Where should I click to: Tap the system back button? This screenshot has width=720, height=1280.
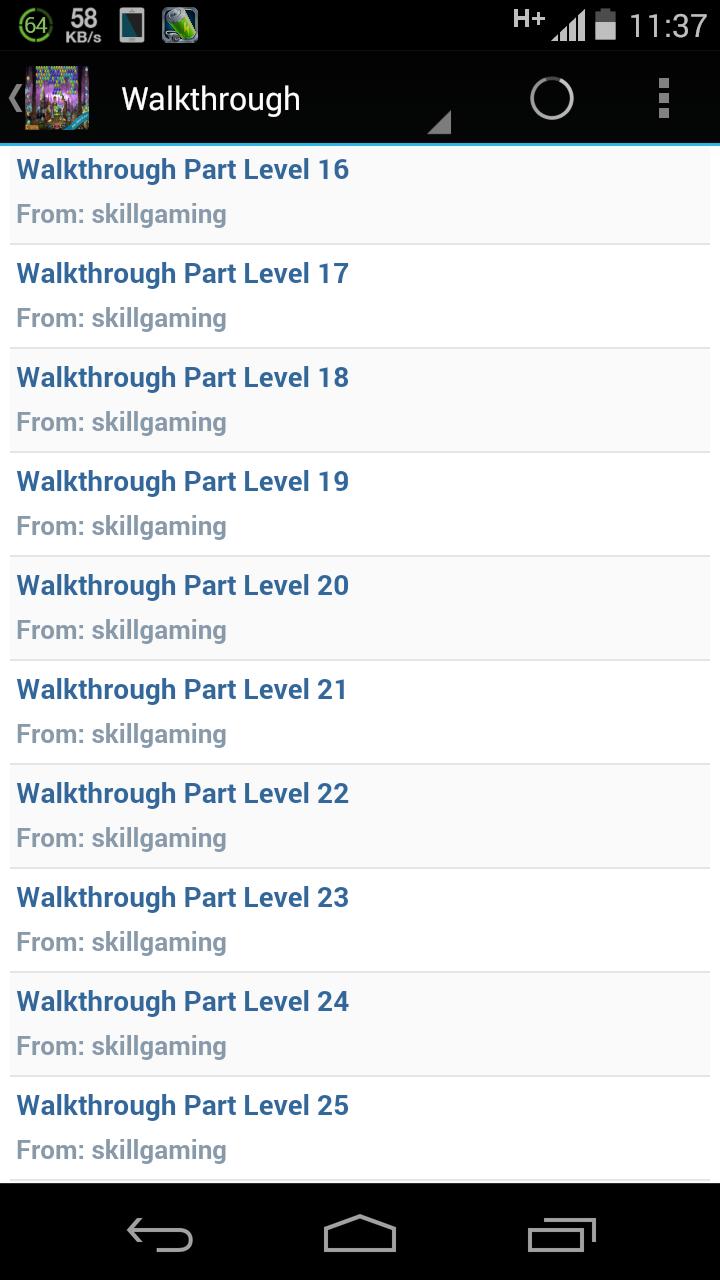[160, 1236]
